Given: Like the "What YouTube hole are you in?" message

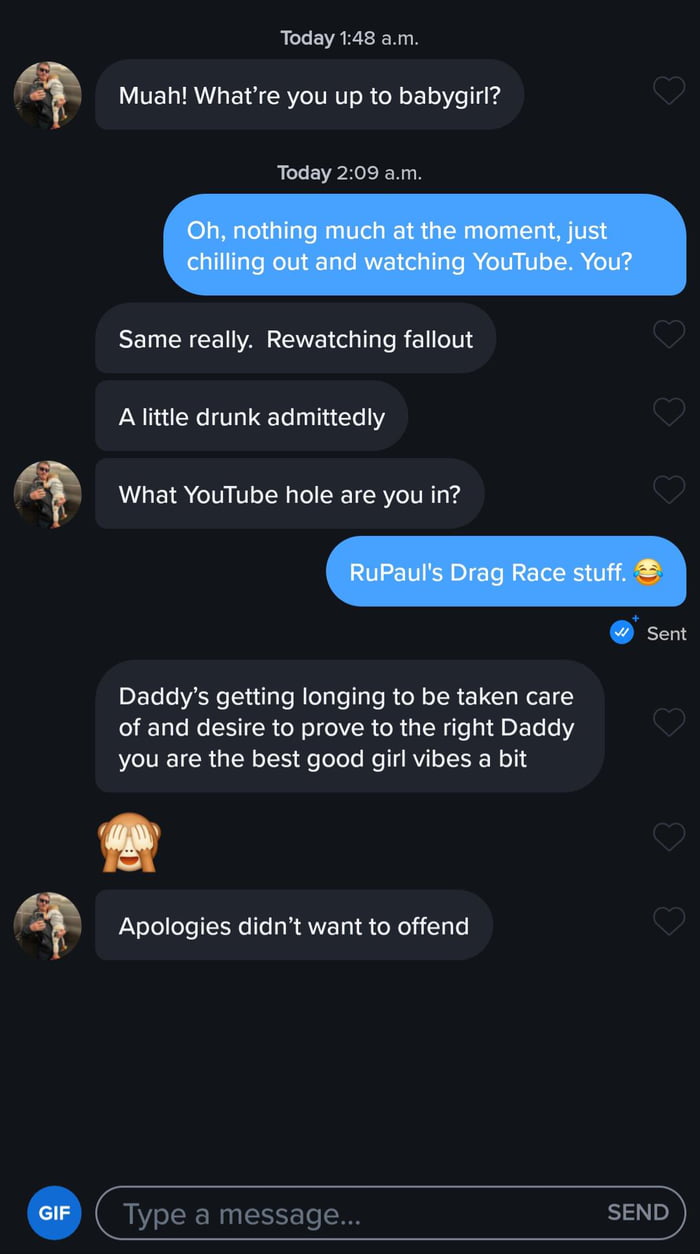Looking at the screenshot, I should tap(668, 489).
